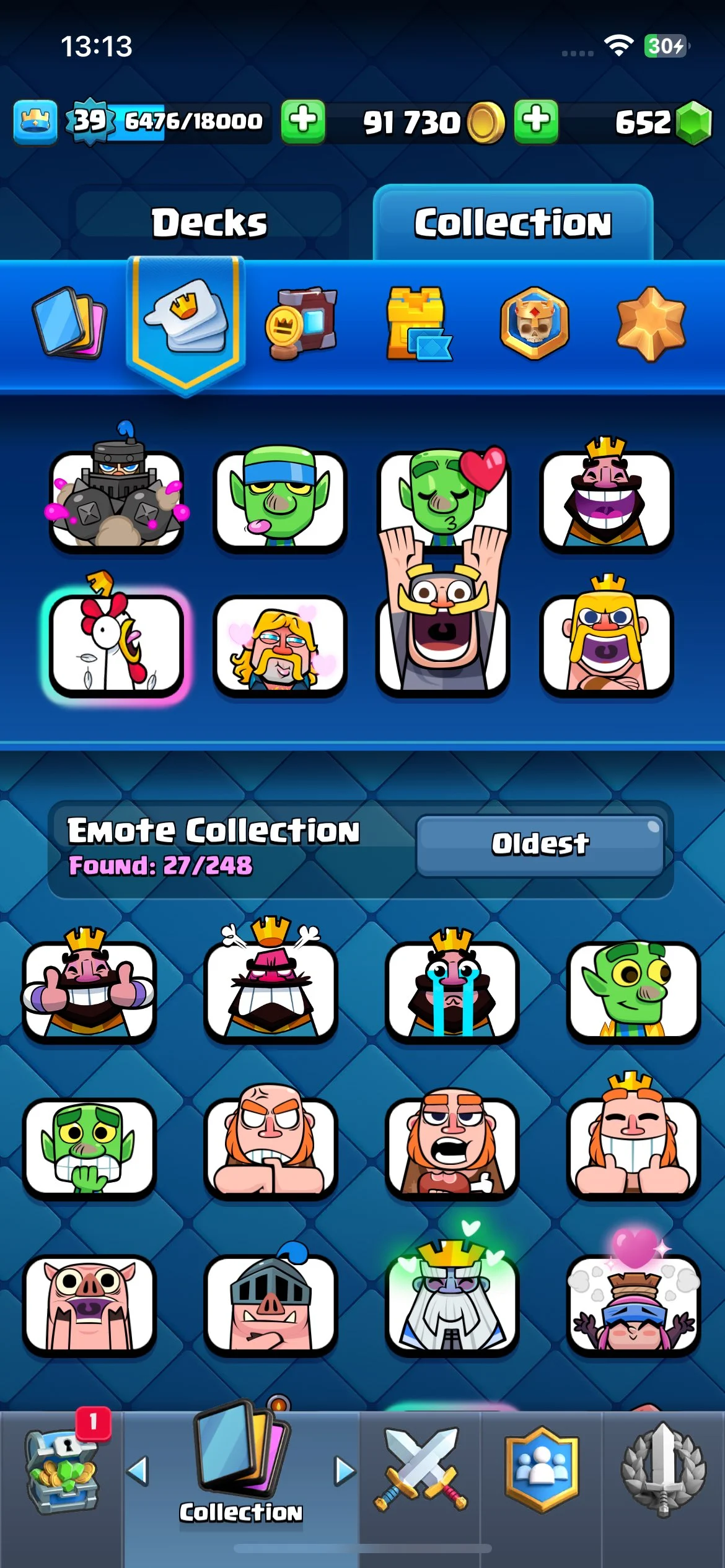Screen dimensions: 725x1568
Task: Select the crying king emote
Action: [x=452, y=988]
